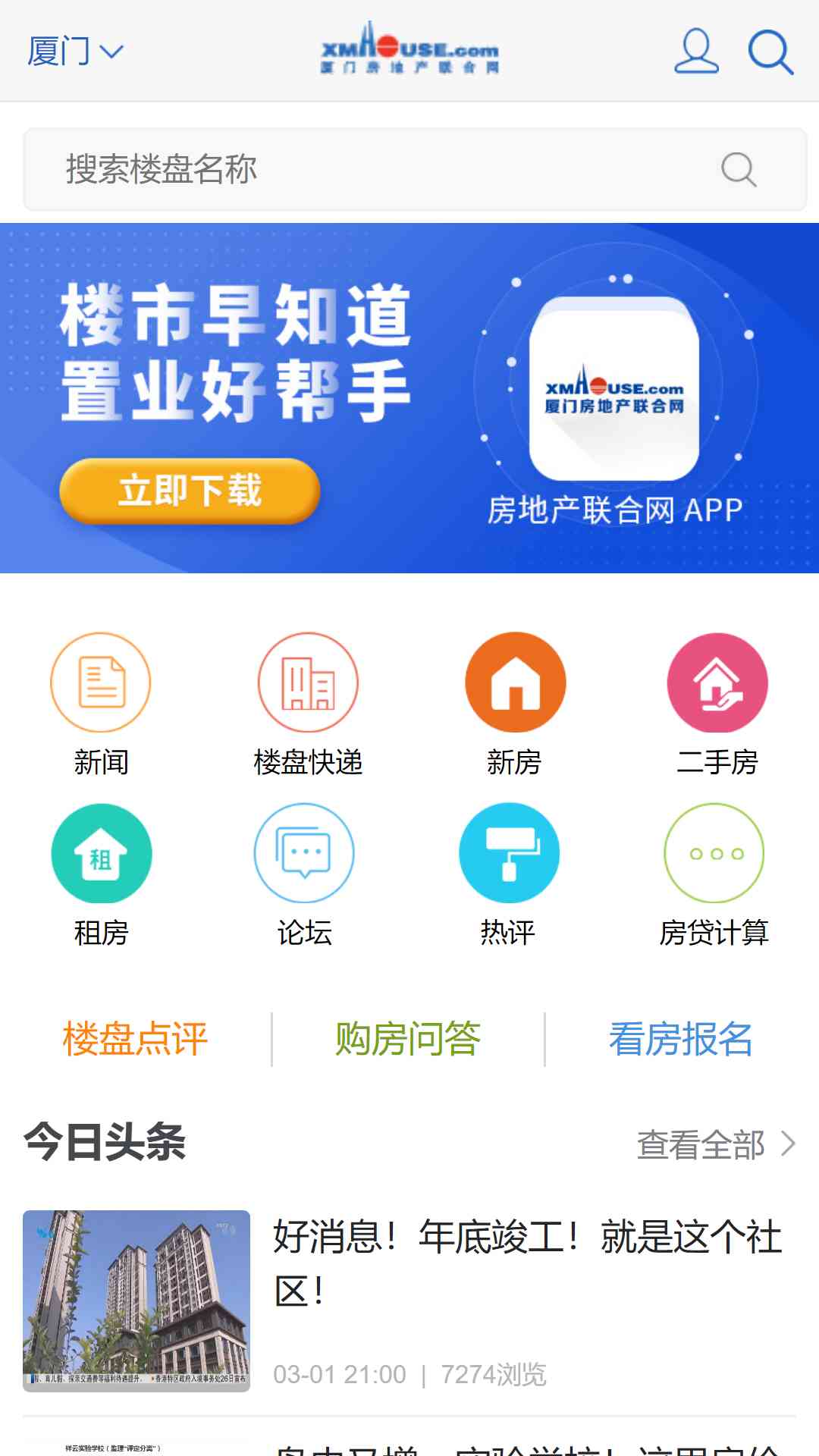Screen dimensions: 819x1456
Task: Open the 厦门 city dropdown
Action: tap(75, 52)
